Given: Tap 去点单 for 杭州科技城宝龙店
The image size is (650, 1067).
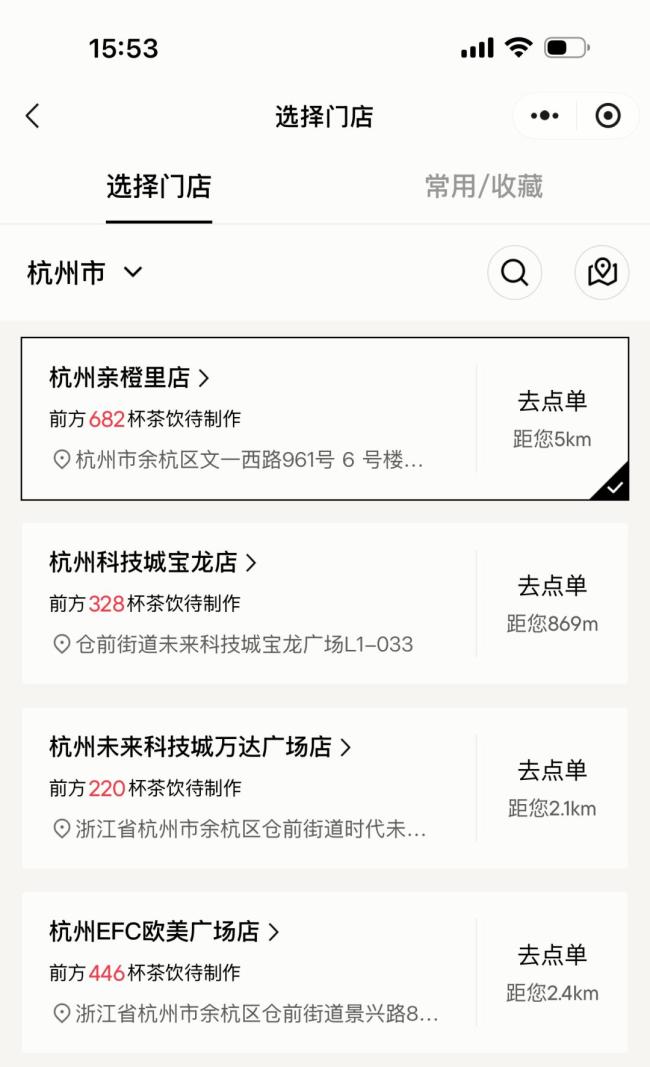Looking at the screenshot, I should tap(552, 586).
